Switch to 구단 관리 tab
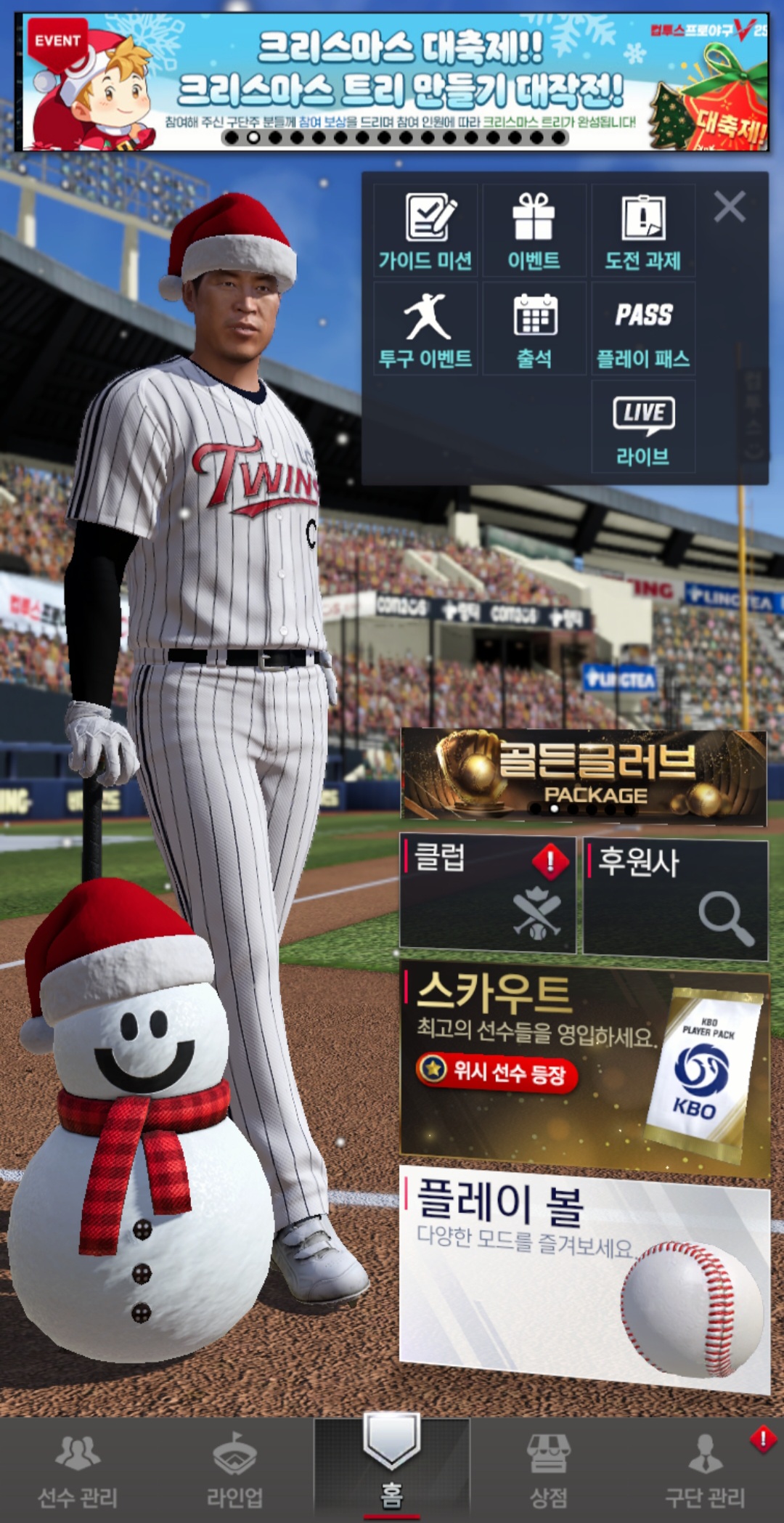784x1523 pixels. 705,1471
